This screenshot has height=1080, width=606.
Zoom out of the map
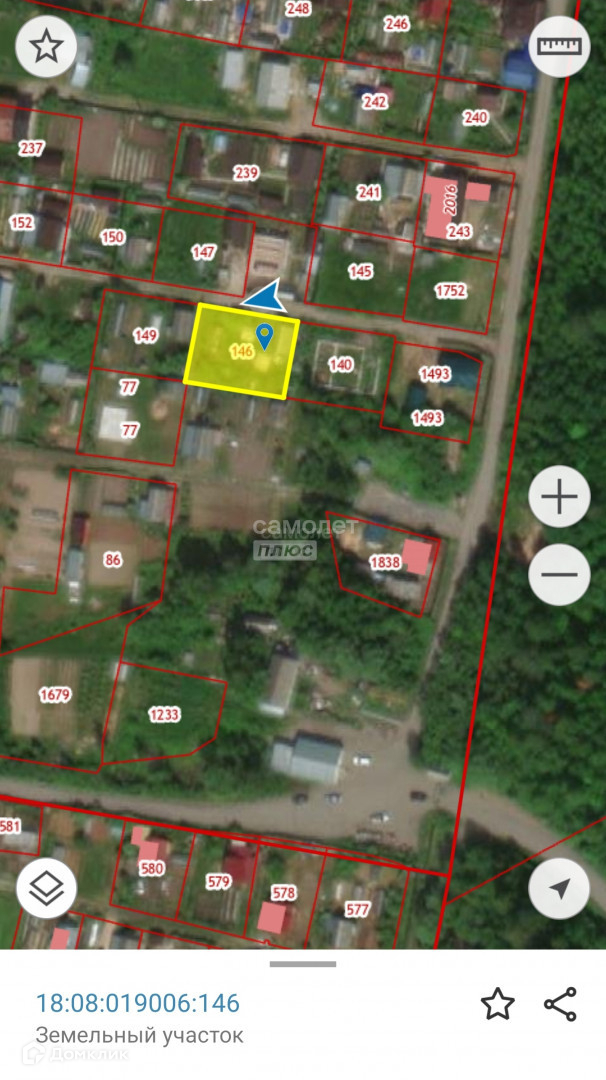pos(559,574)
